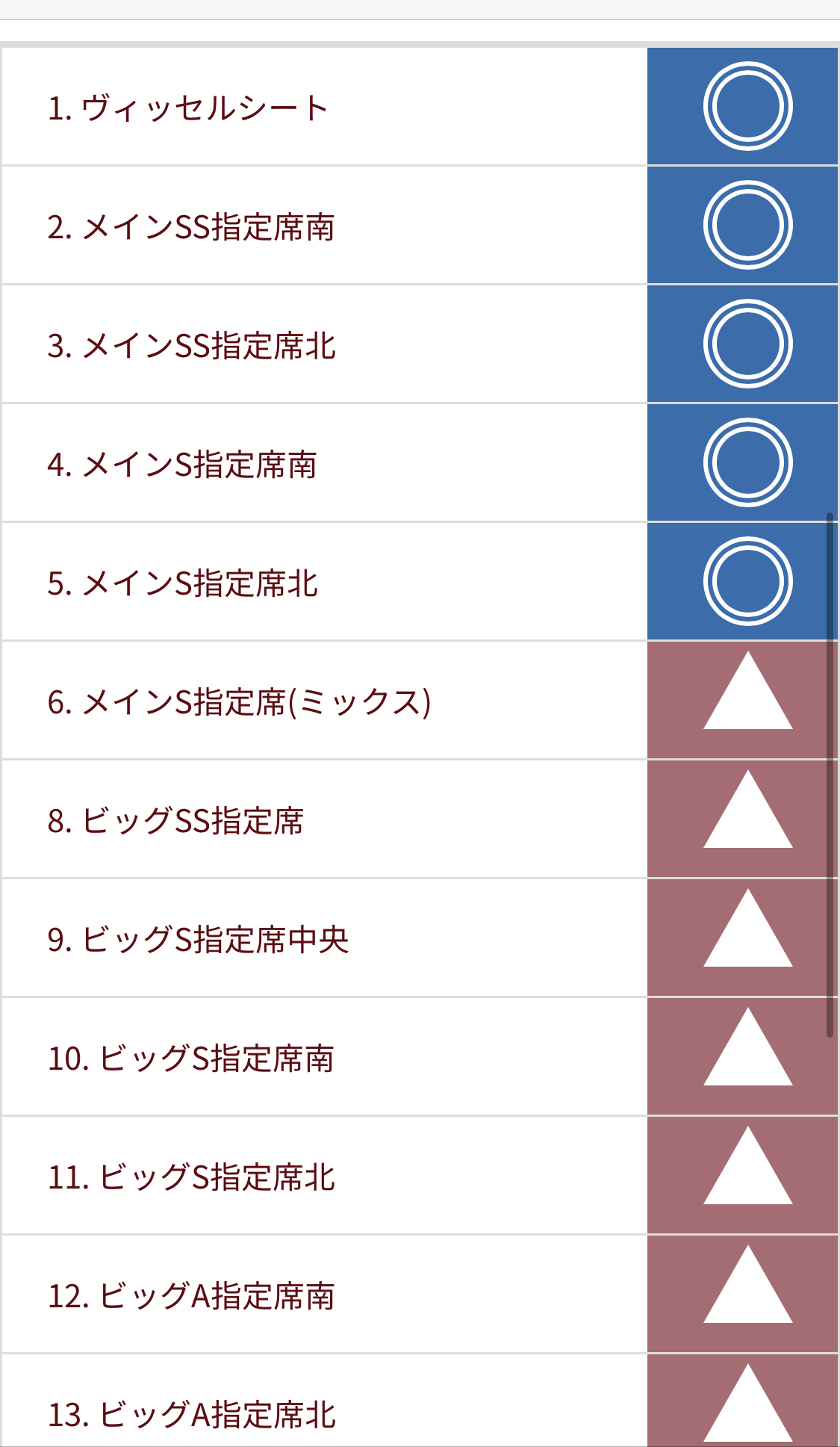This screenshot has height=1447, width=840.
Task: Open 6. メインS指定席(ミックス)
Action: coord(239,701)
